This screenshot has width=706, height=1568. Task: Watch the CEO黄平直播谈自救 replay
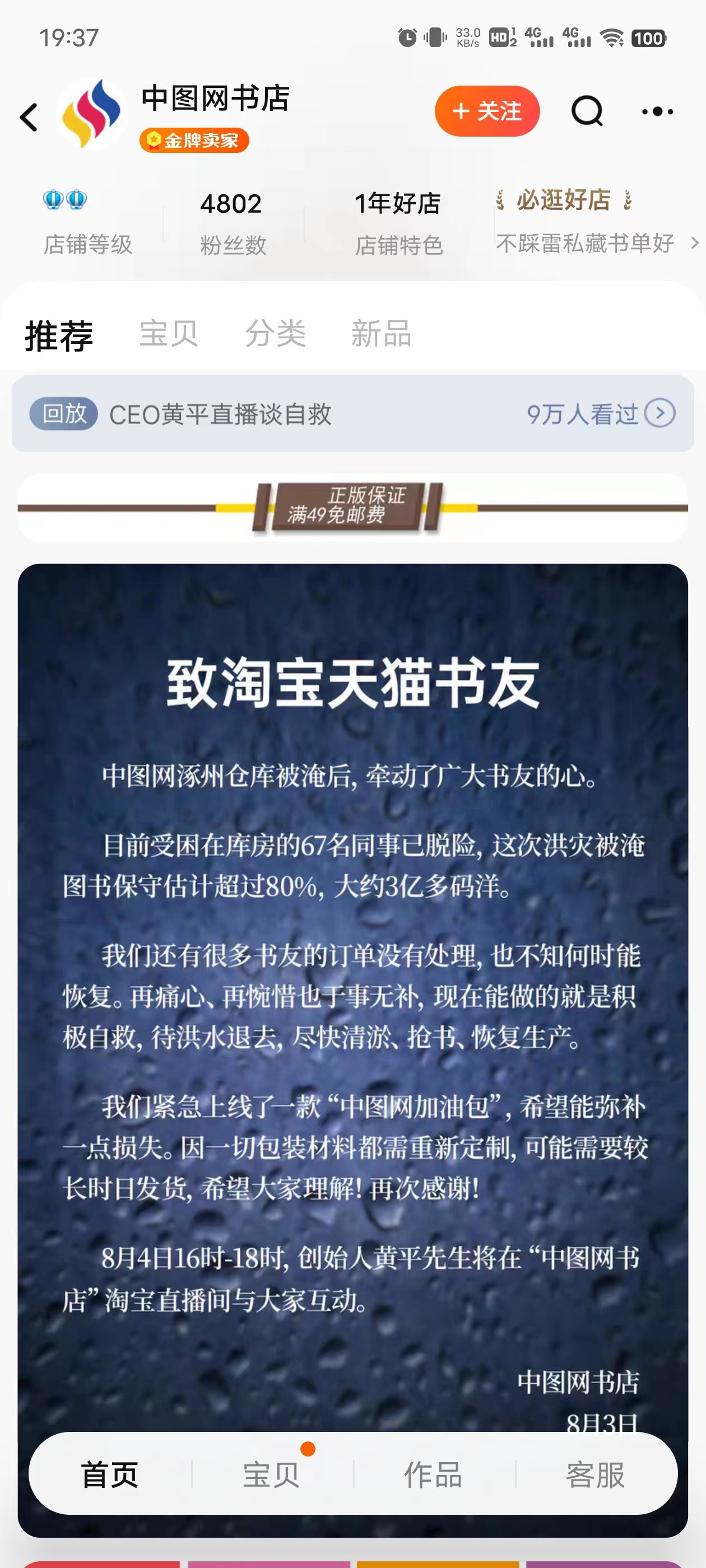(352, 414)
